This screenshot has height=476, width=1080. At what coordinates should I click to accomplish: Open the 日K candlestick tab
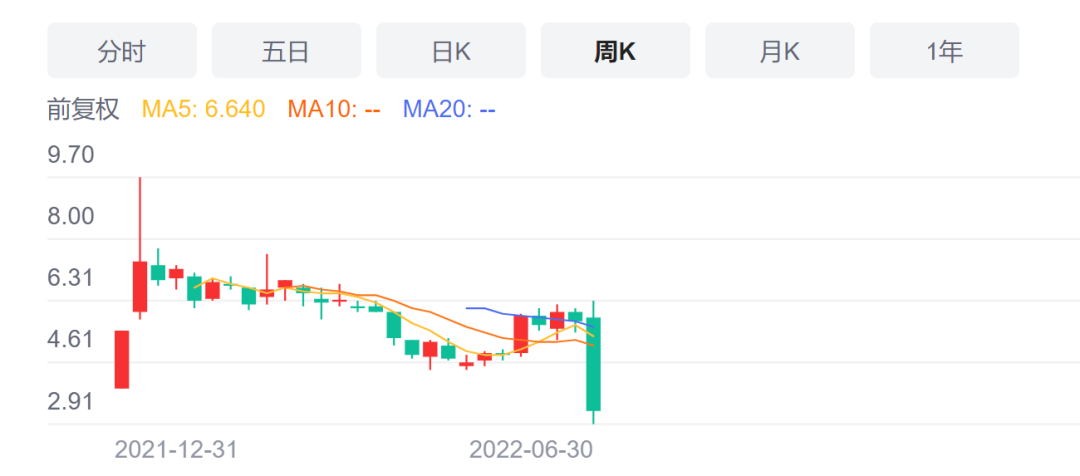coord(451,51)
